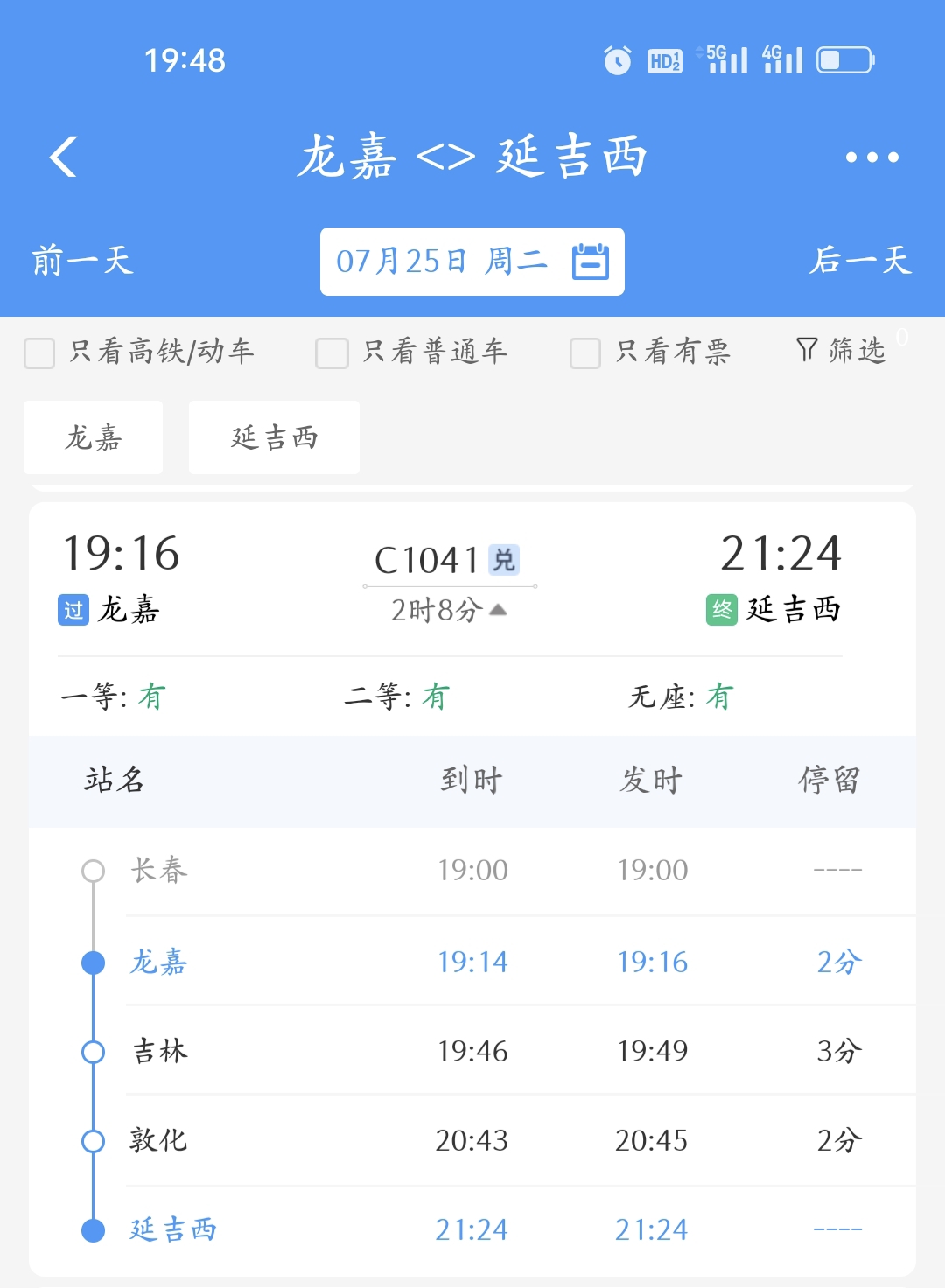This screenshot has height=1288, width=945.
Task: Open date picker showing 07月25日 周二
Action: [472, 262]
